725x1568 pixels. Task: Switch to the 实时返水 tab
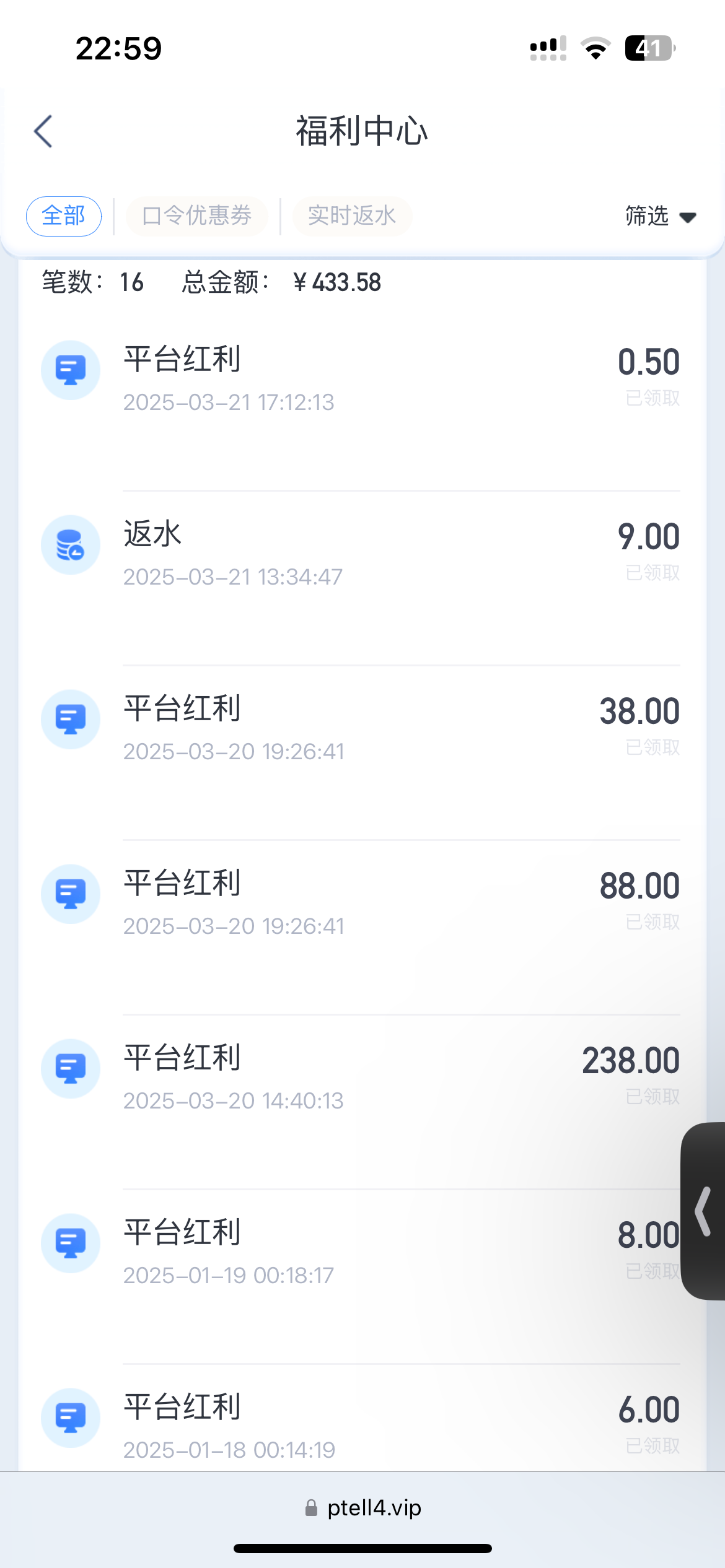(x=351, y=216)
